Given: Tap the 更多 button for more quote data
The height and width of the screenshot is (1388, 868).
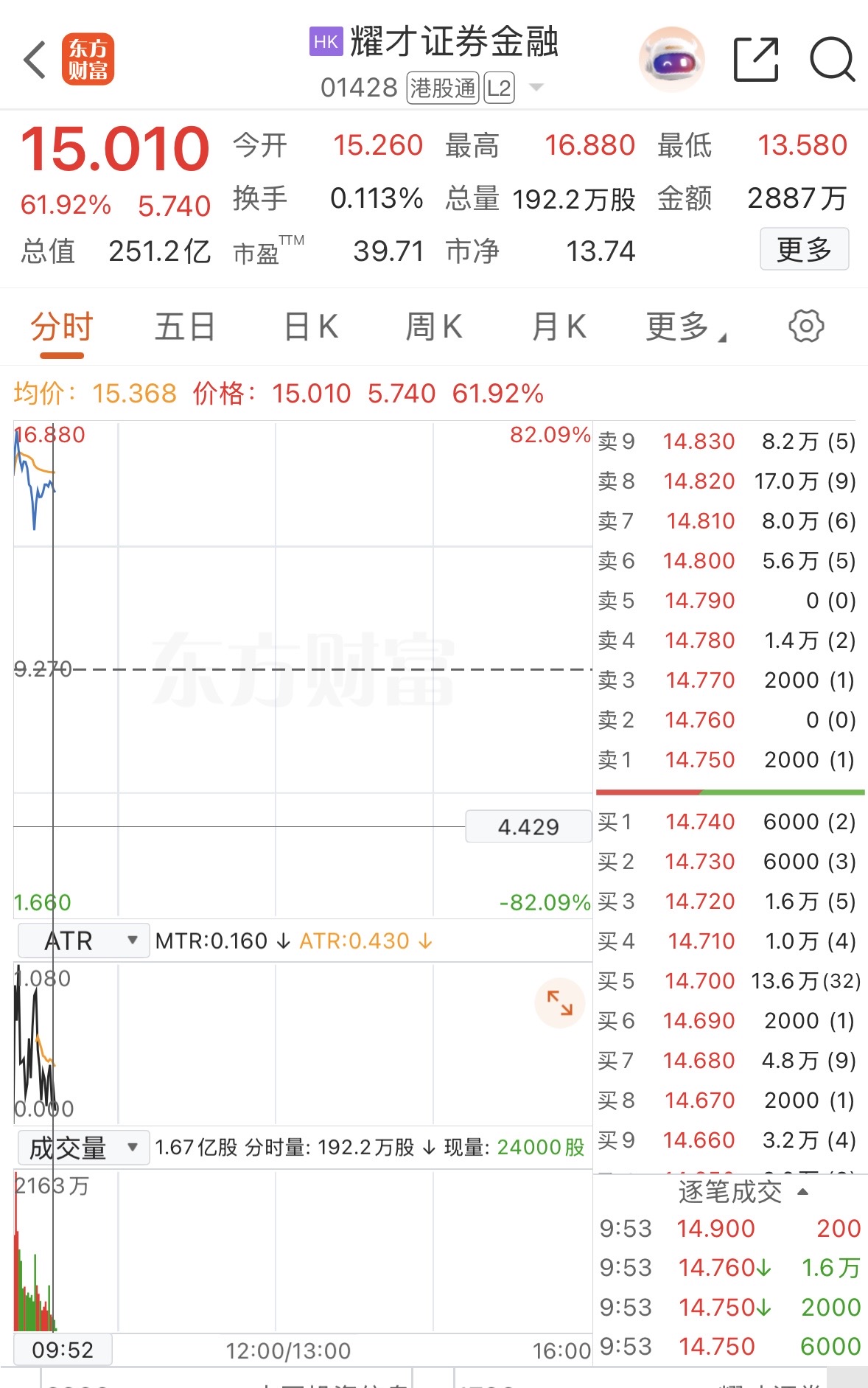Looking at the screenshot, I should 804,249.
